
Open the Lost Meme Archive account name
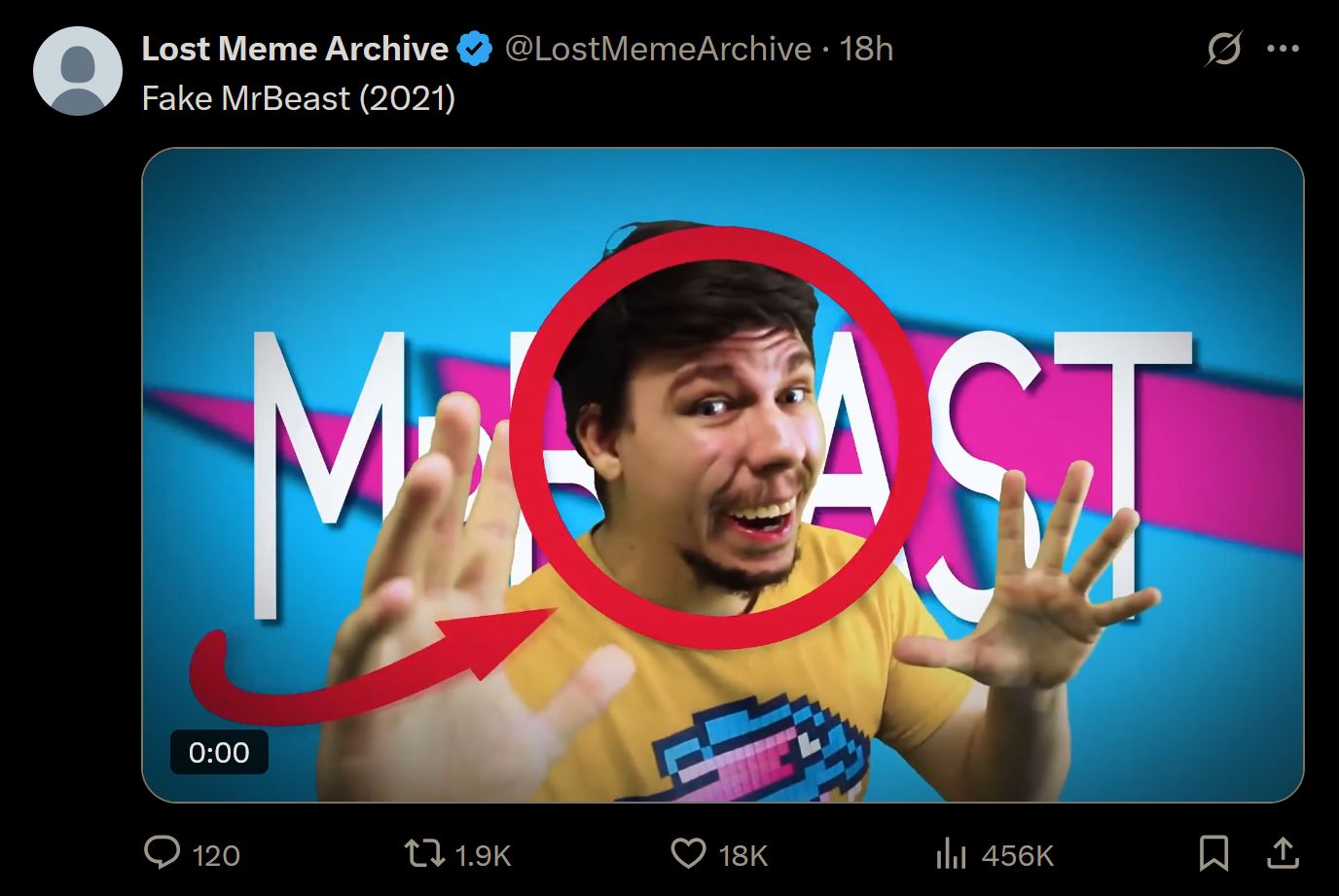pos(295,49)
